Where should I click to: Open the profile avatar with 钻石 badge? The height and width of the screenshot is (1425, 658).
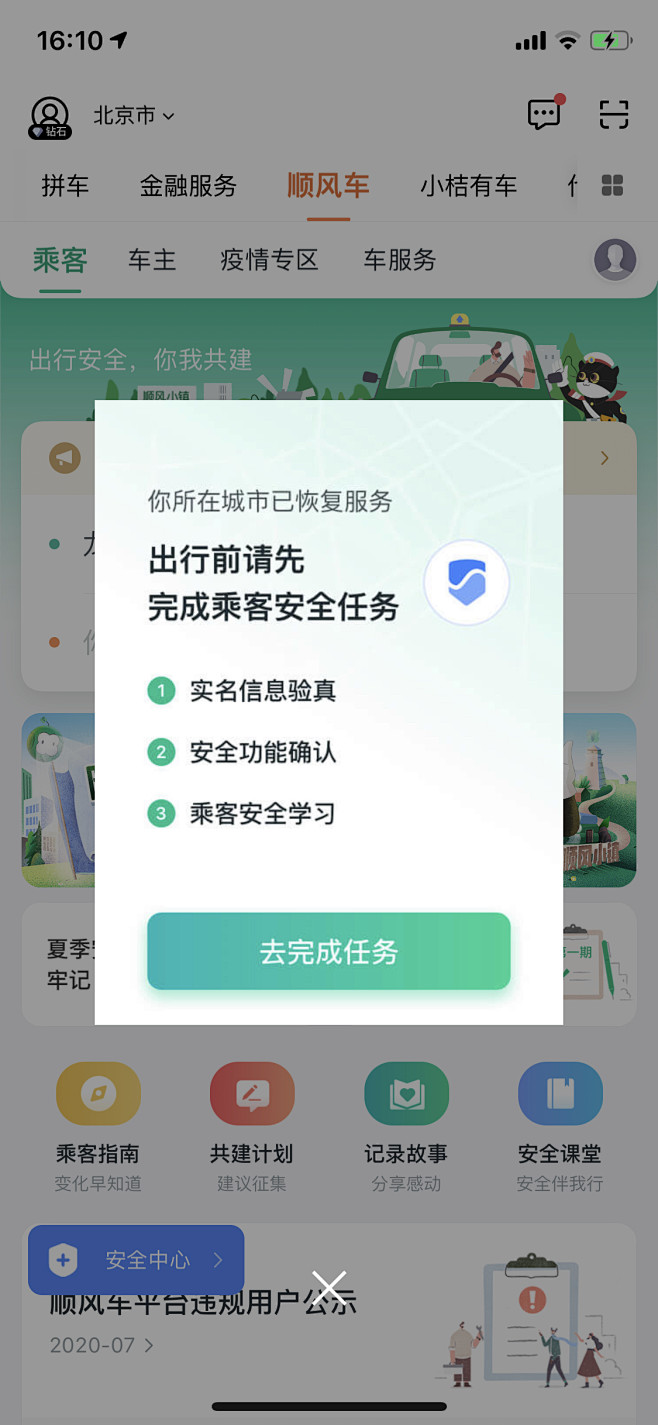point(50,118)
